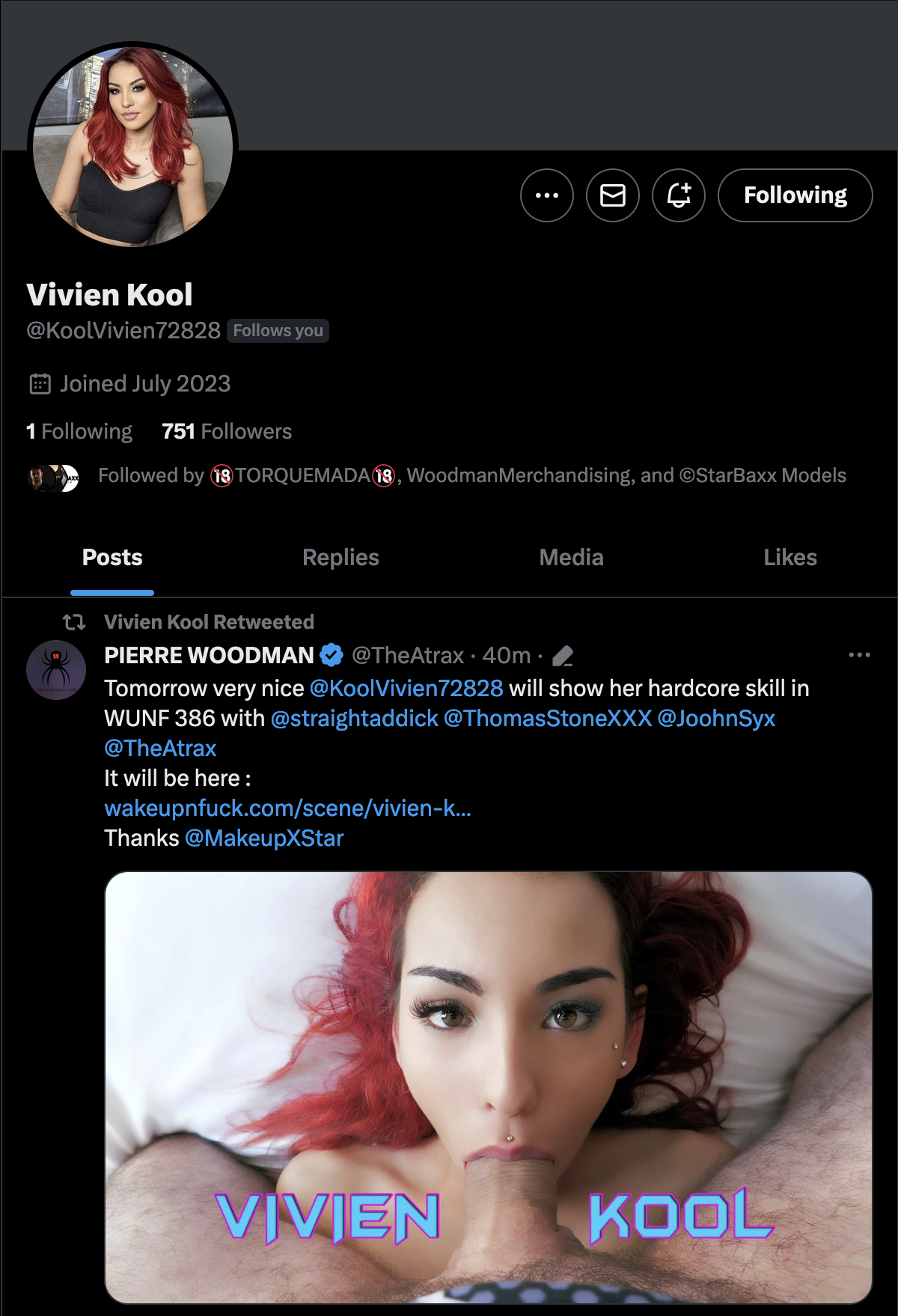The width and height of the screenshot is (898, 1316).
Task: Send a direct message via envelope icon
Action: tap(613, 195)
